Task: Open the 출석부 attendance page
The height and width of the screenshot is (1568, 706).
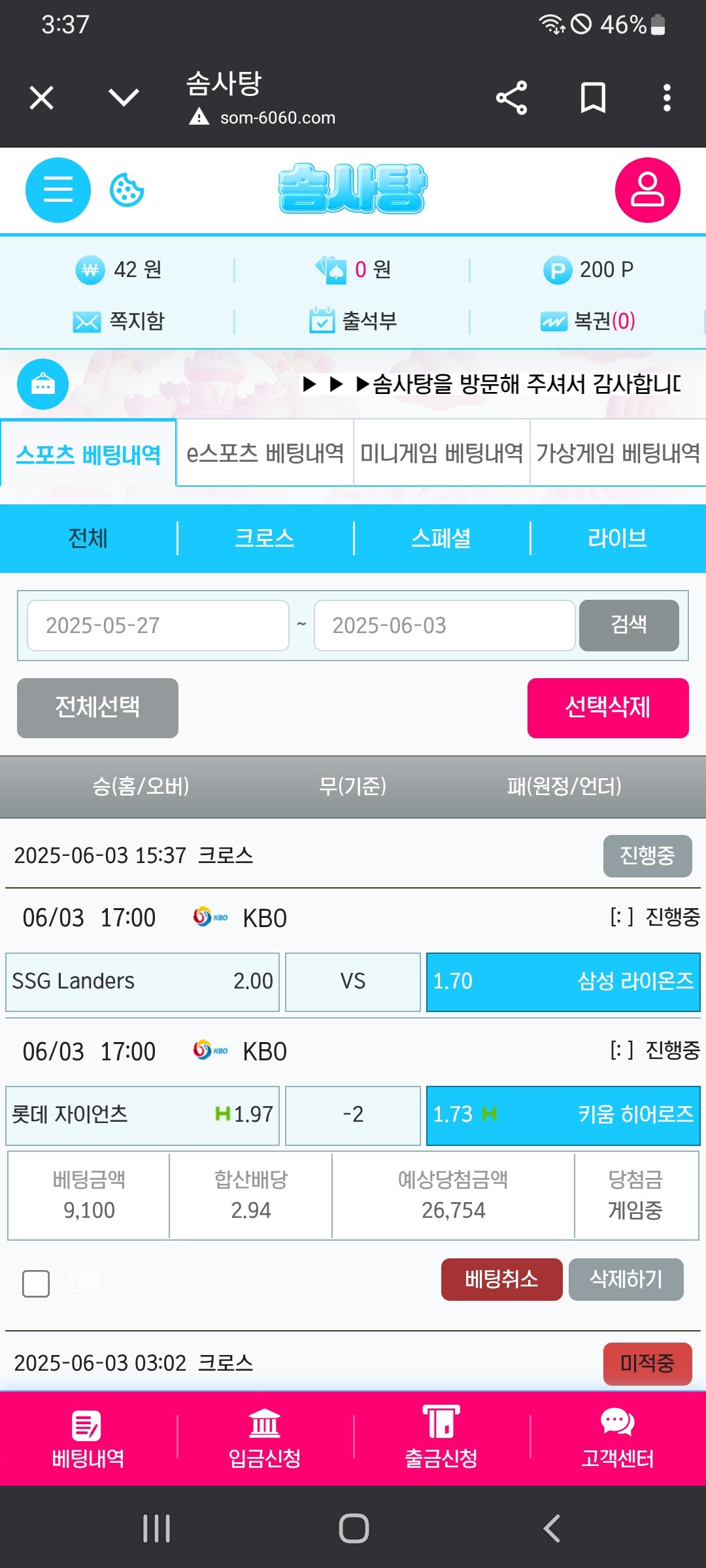Action: [353, 321]
